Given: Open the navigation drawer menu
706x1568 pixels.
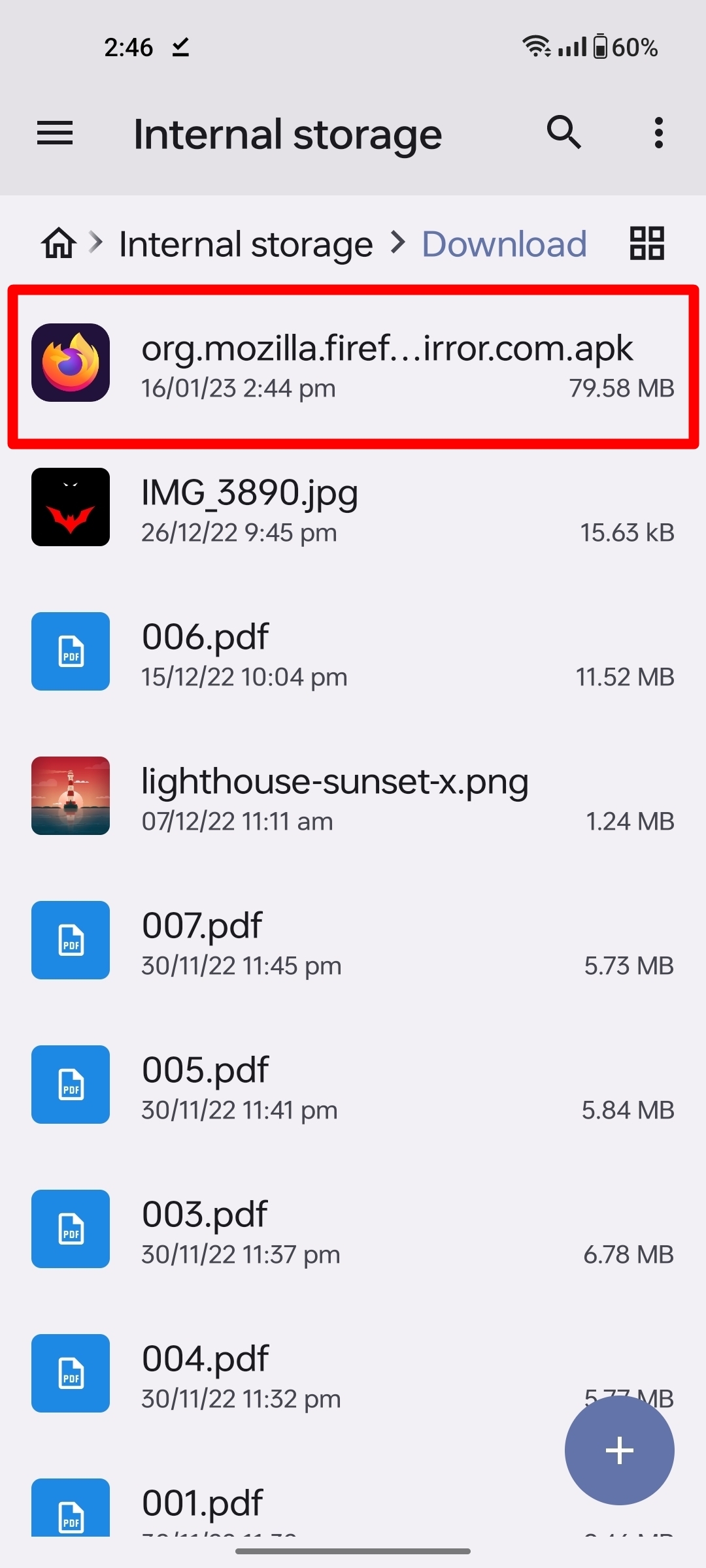Looking at the screenshot, I should point(54,133).
